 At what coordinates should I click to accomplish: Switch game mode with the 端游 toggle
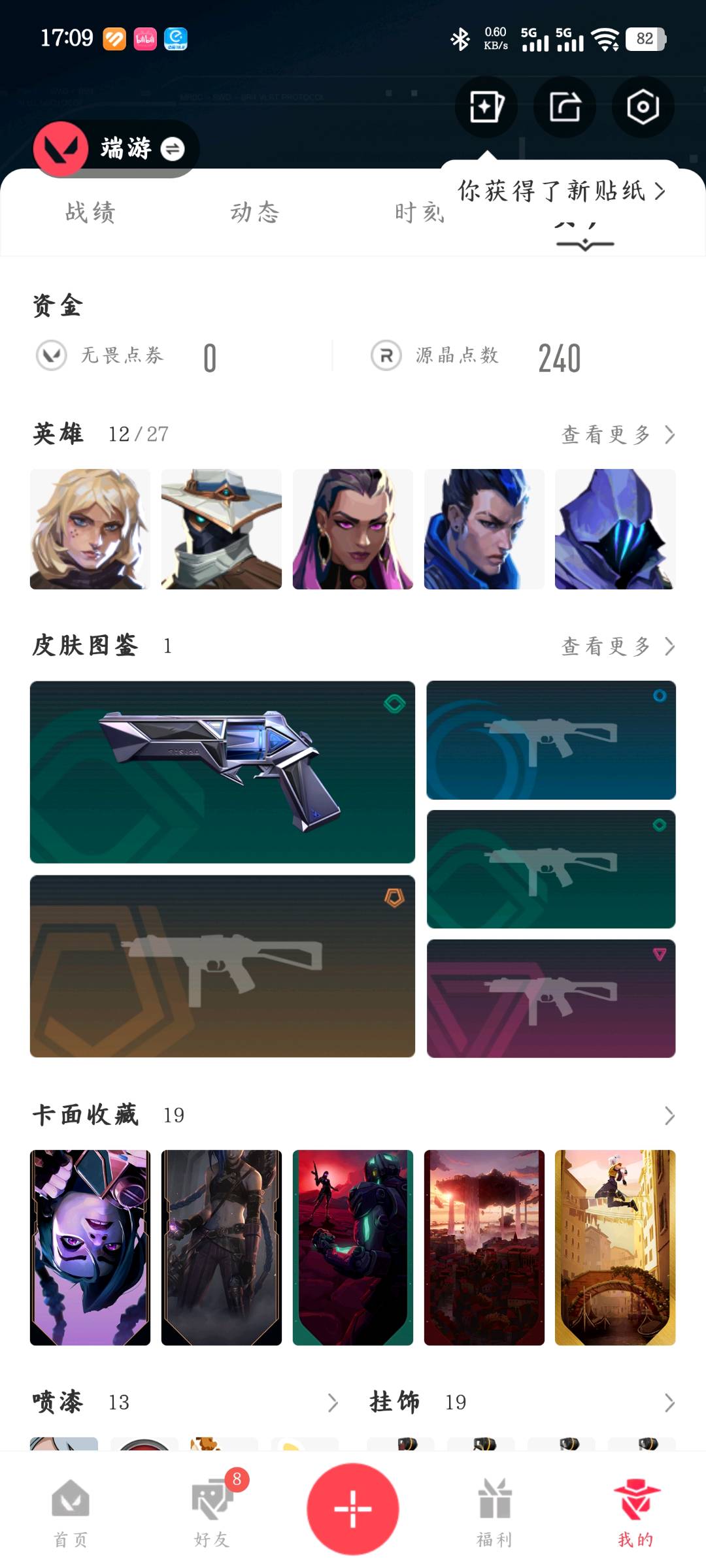click(173, 149)
